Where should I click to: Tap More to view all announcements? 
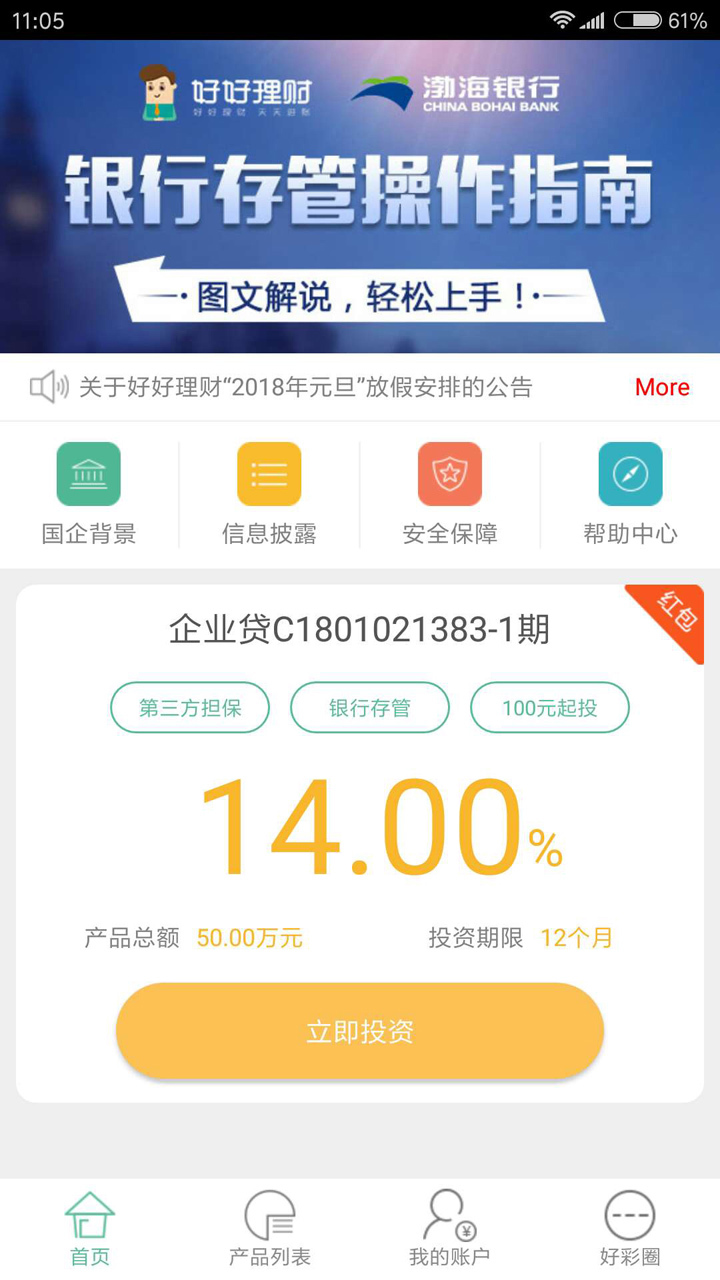coord(662,387)
